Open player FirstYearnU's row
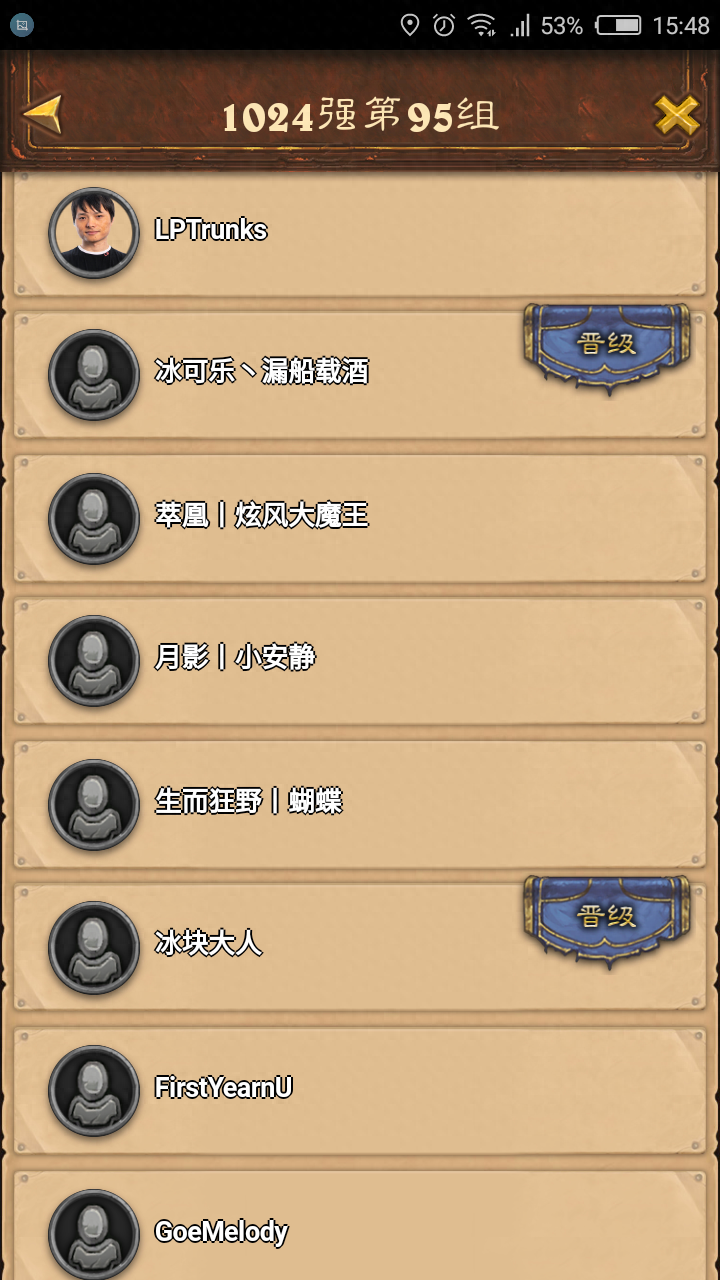This screenshot has height=1280, width=720. [360, 1088]
